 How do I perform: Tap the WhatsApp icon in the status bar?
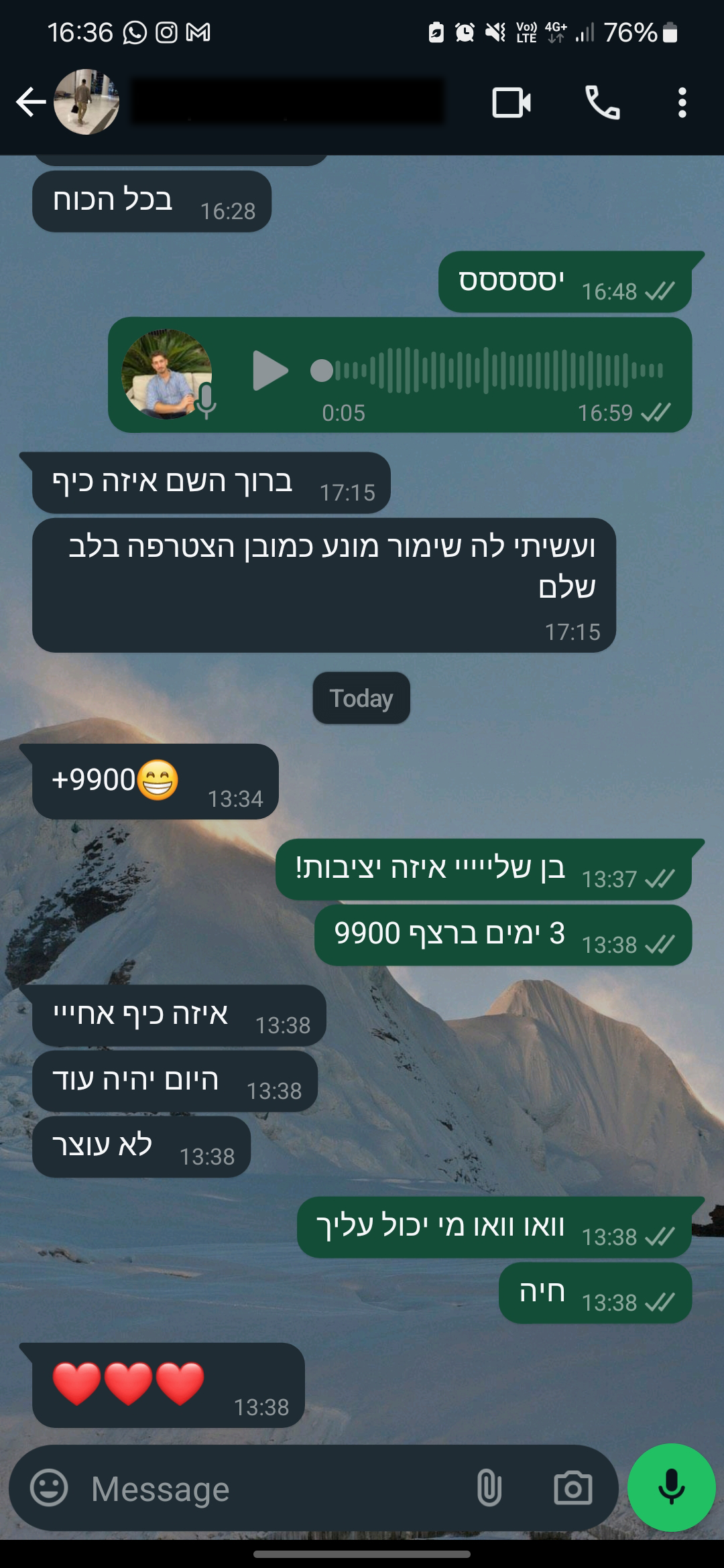[x=133, y=32]
